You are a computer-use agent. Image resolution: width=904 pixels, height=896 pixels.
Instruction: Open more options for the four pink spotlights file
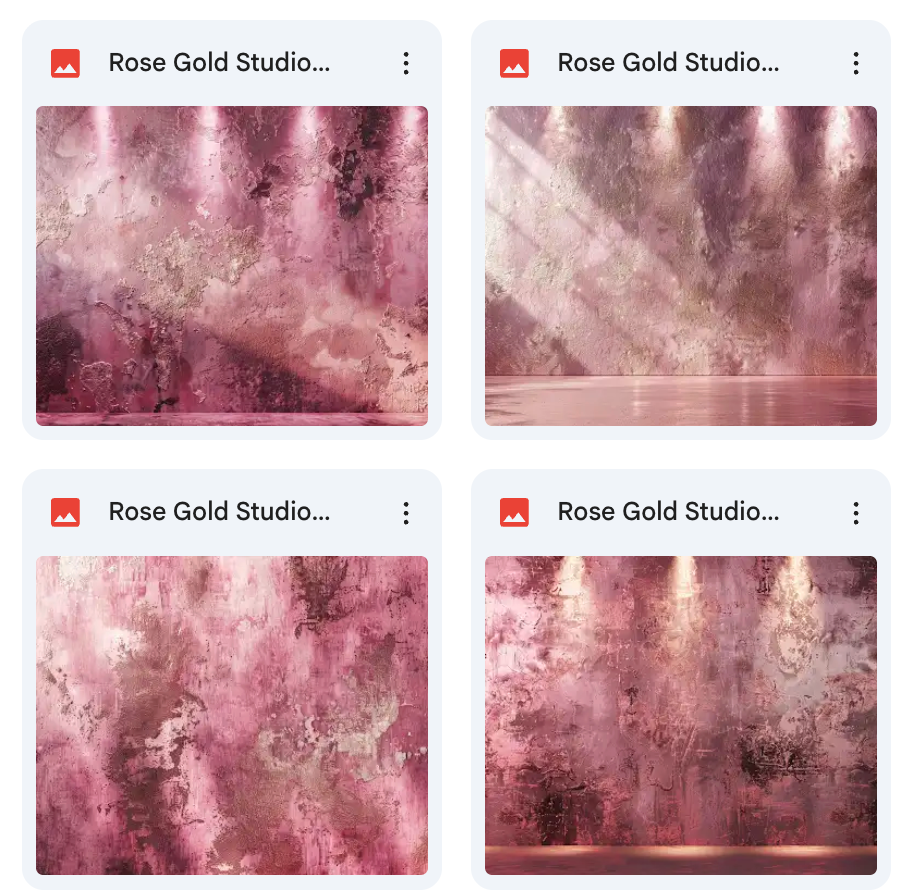[x=406, y=63]
